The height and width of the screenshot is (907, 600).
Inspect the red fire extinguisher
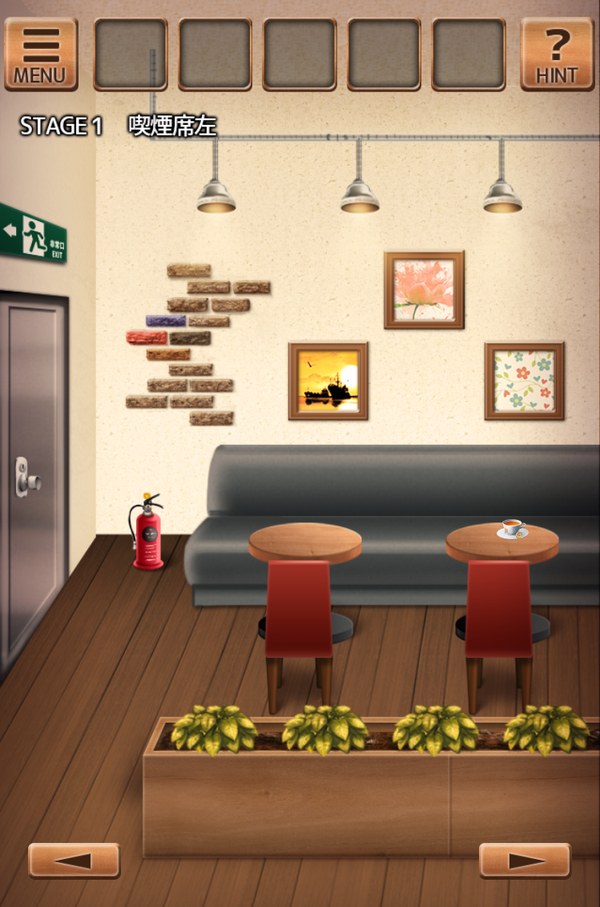(x=148, y=533)
